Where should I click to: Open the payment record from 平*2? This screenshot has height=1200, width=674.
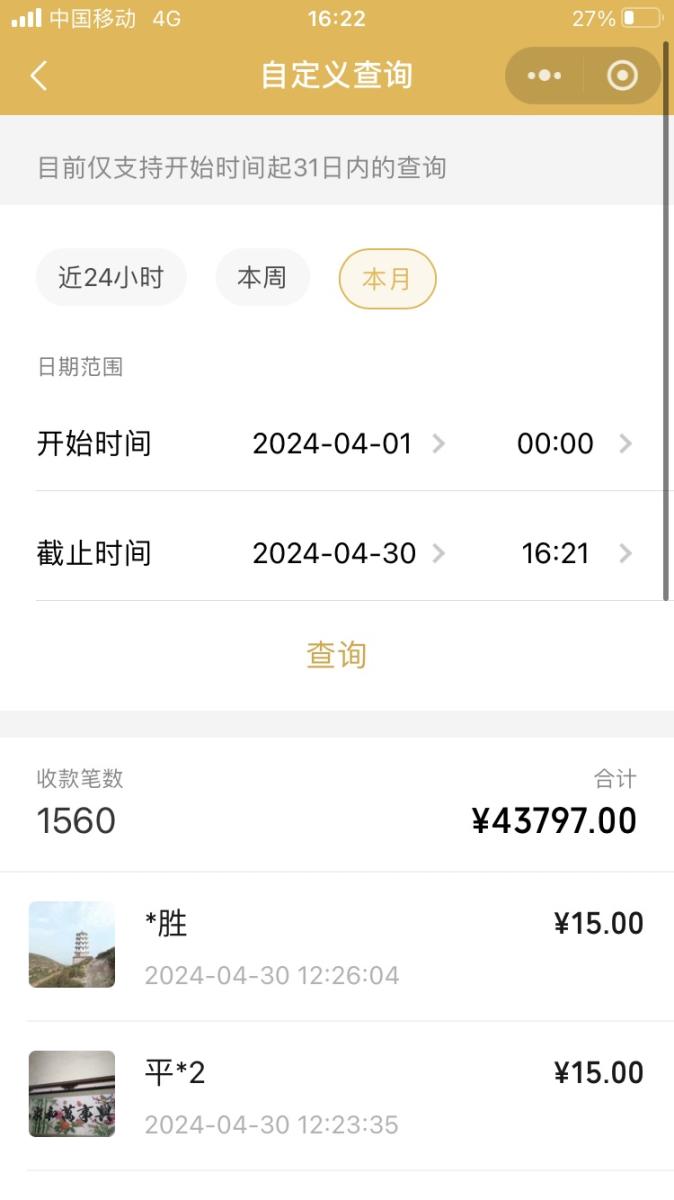coord(337,1096)
